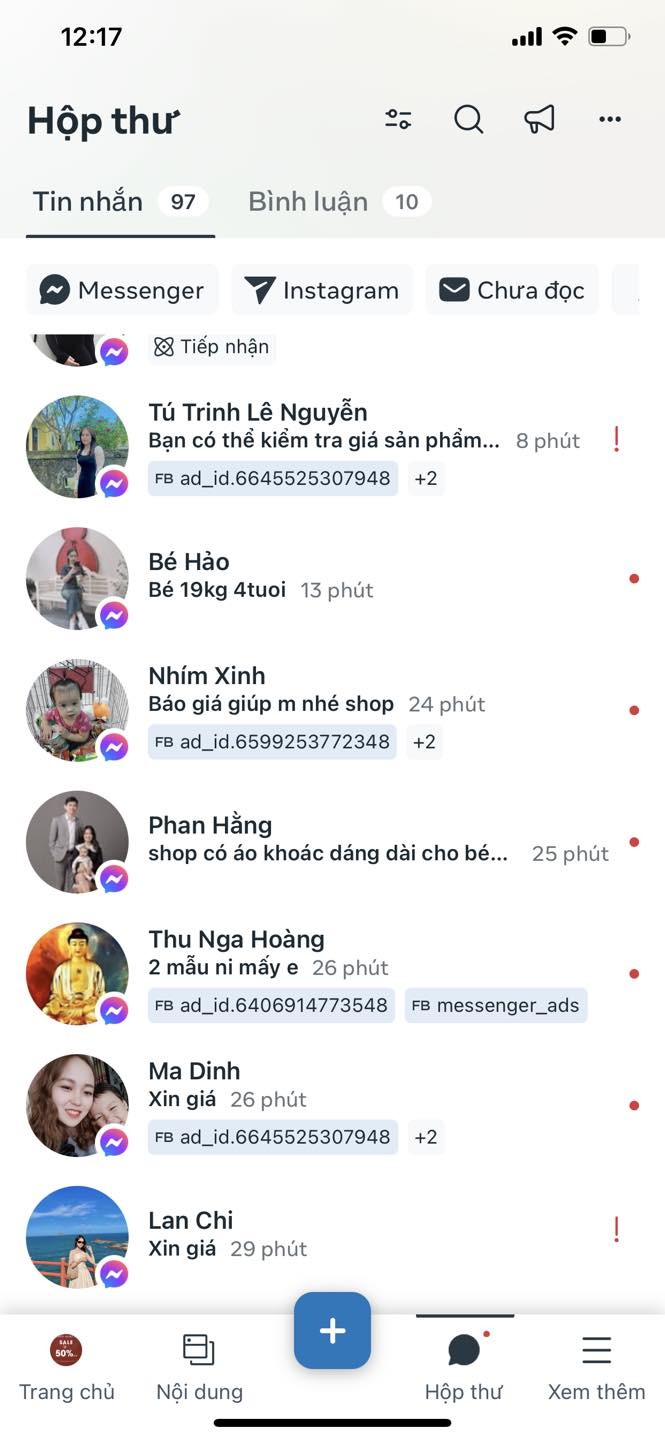
Task: Open the three-dot overflow menu
Action: coord(610,120)
